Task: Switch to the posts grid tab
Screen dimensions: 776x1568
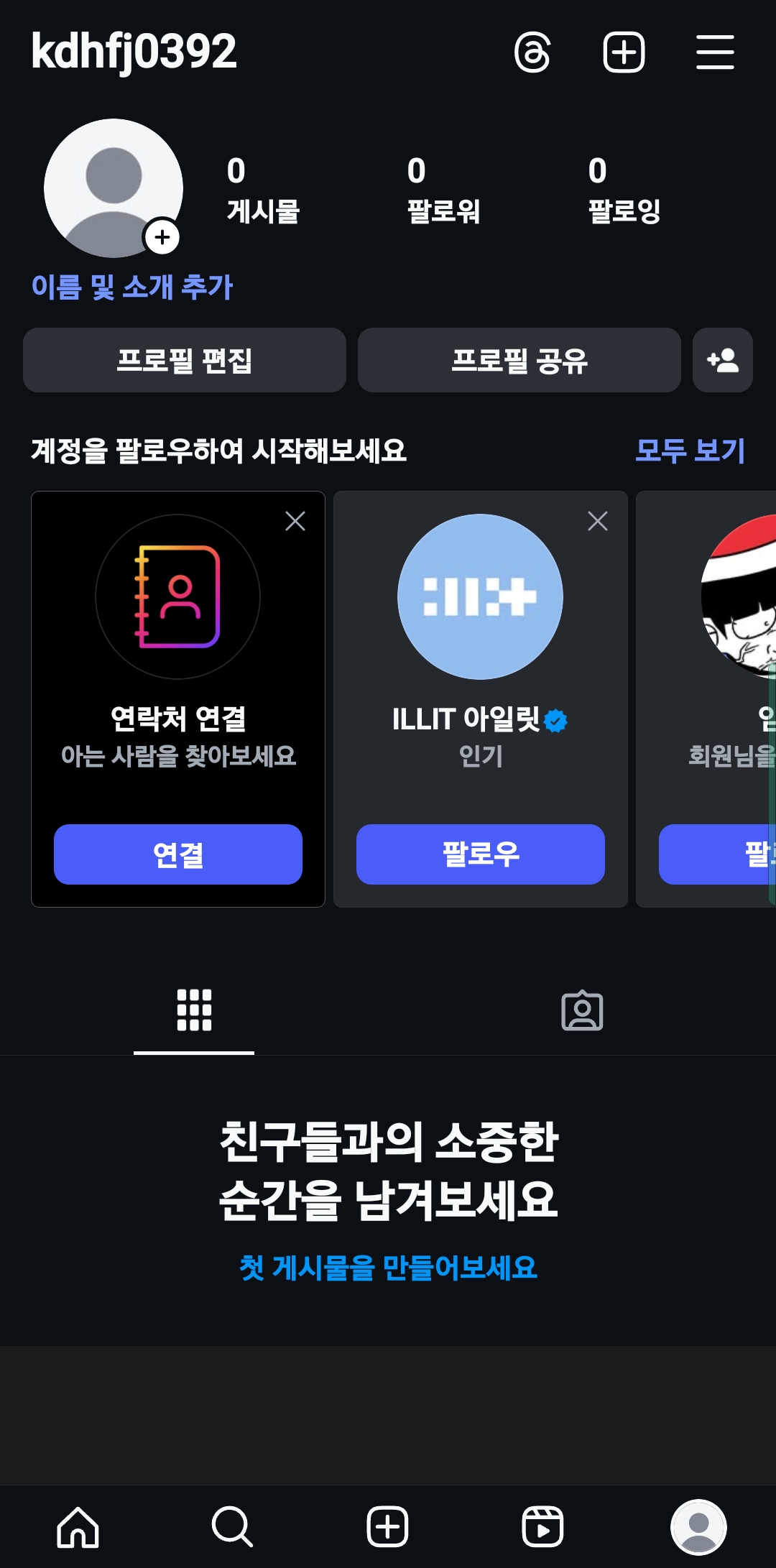Action: click(x=194, y=1010)
